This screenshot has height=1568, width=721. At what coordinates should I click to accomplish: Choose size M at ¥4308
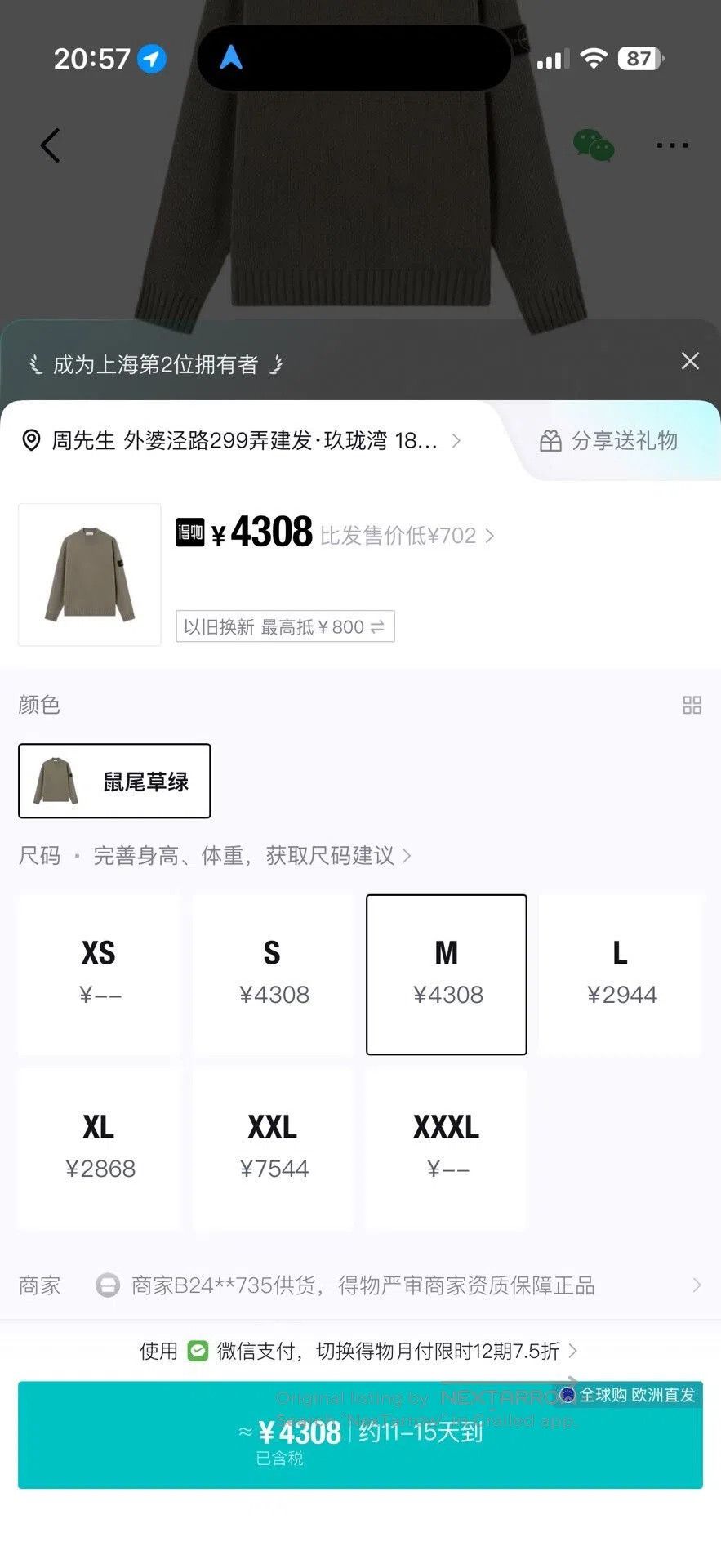(447, 974)
